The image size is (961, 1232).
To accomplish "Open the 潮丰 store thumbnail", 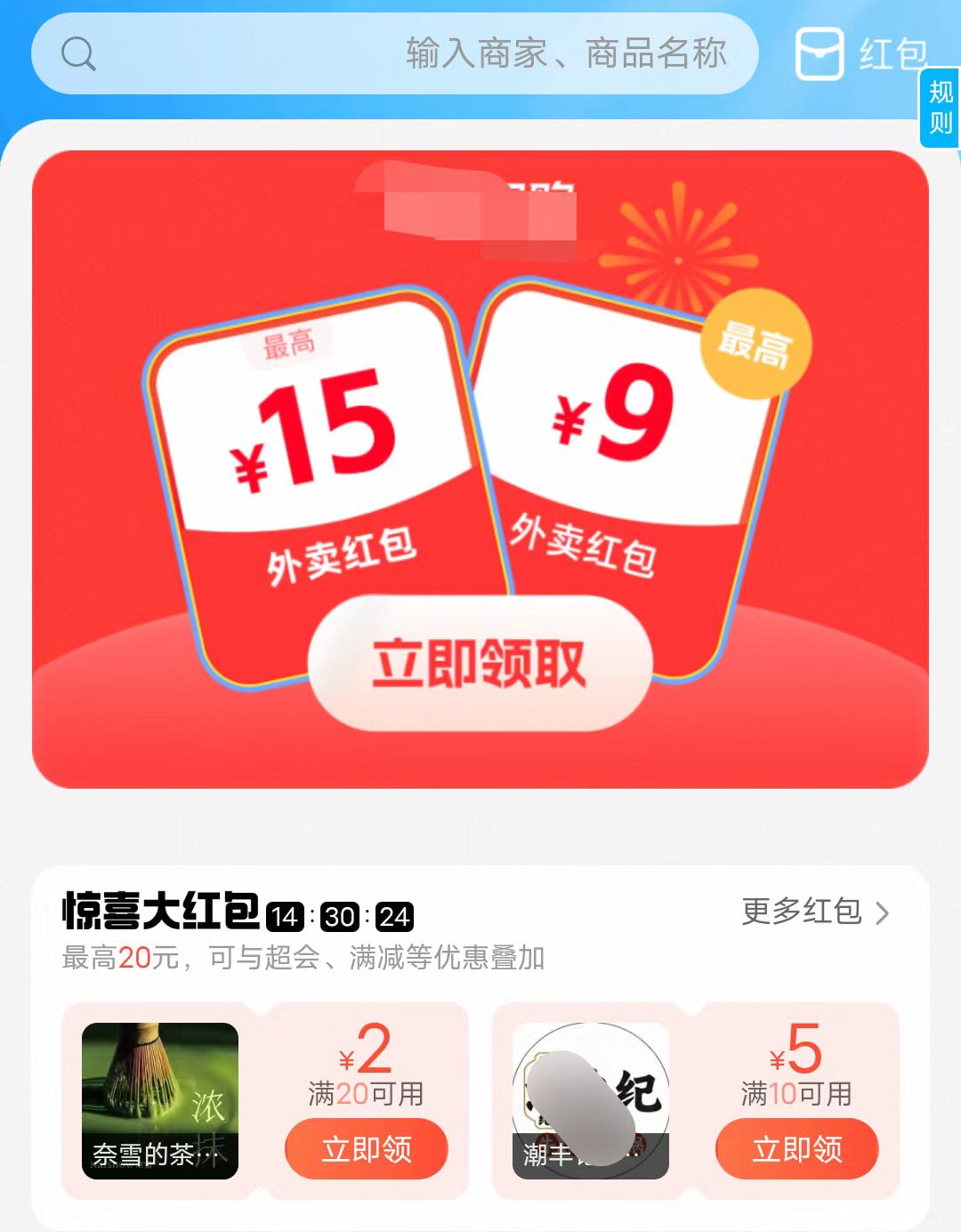I will tap(591, 1101).
